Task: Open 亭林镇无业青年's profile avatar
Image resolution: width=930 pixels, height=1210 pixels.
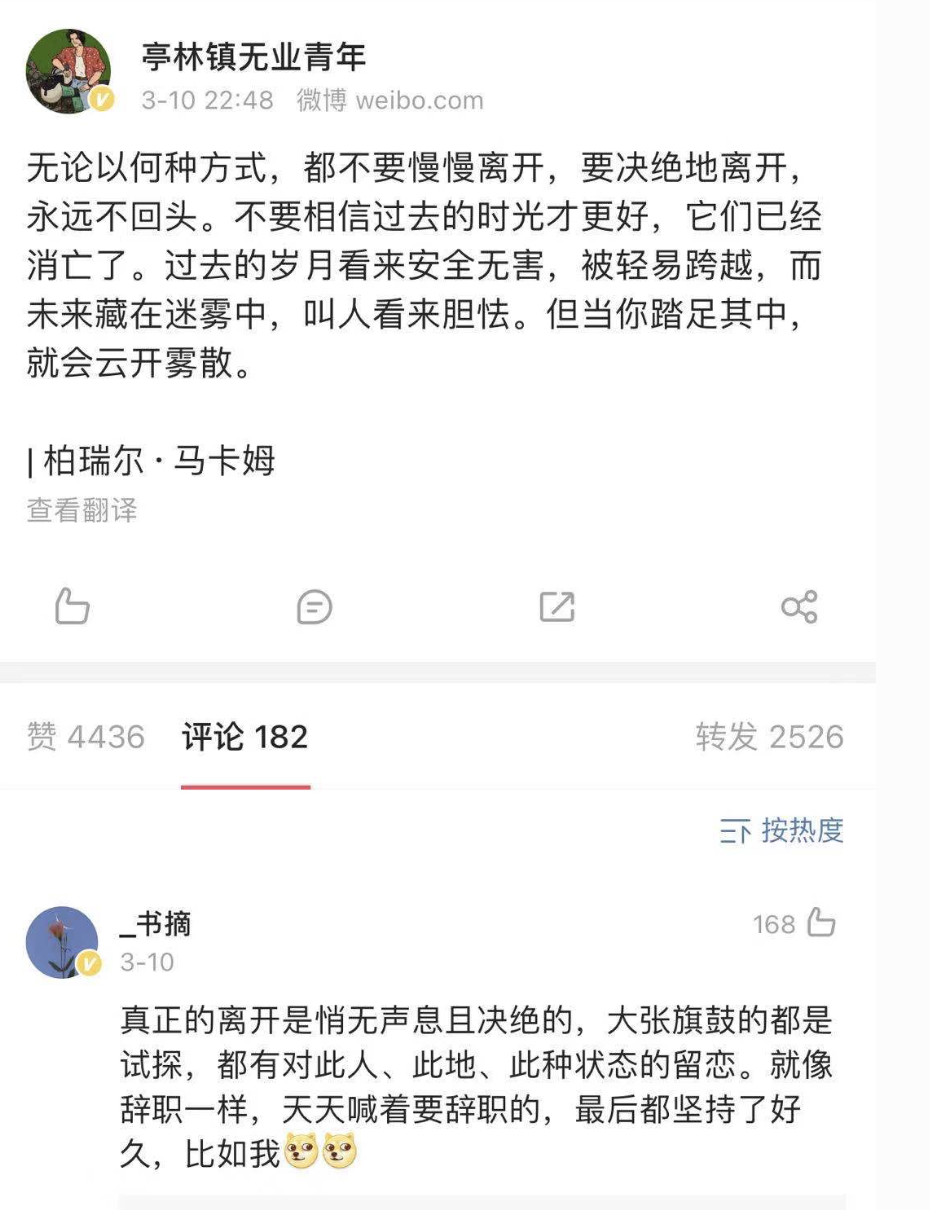Action: tap(67, 71)
